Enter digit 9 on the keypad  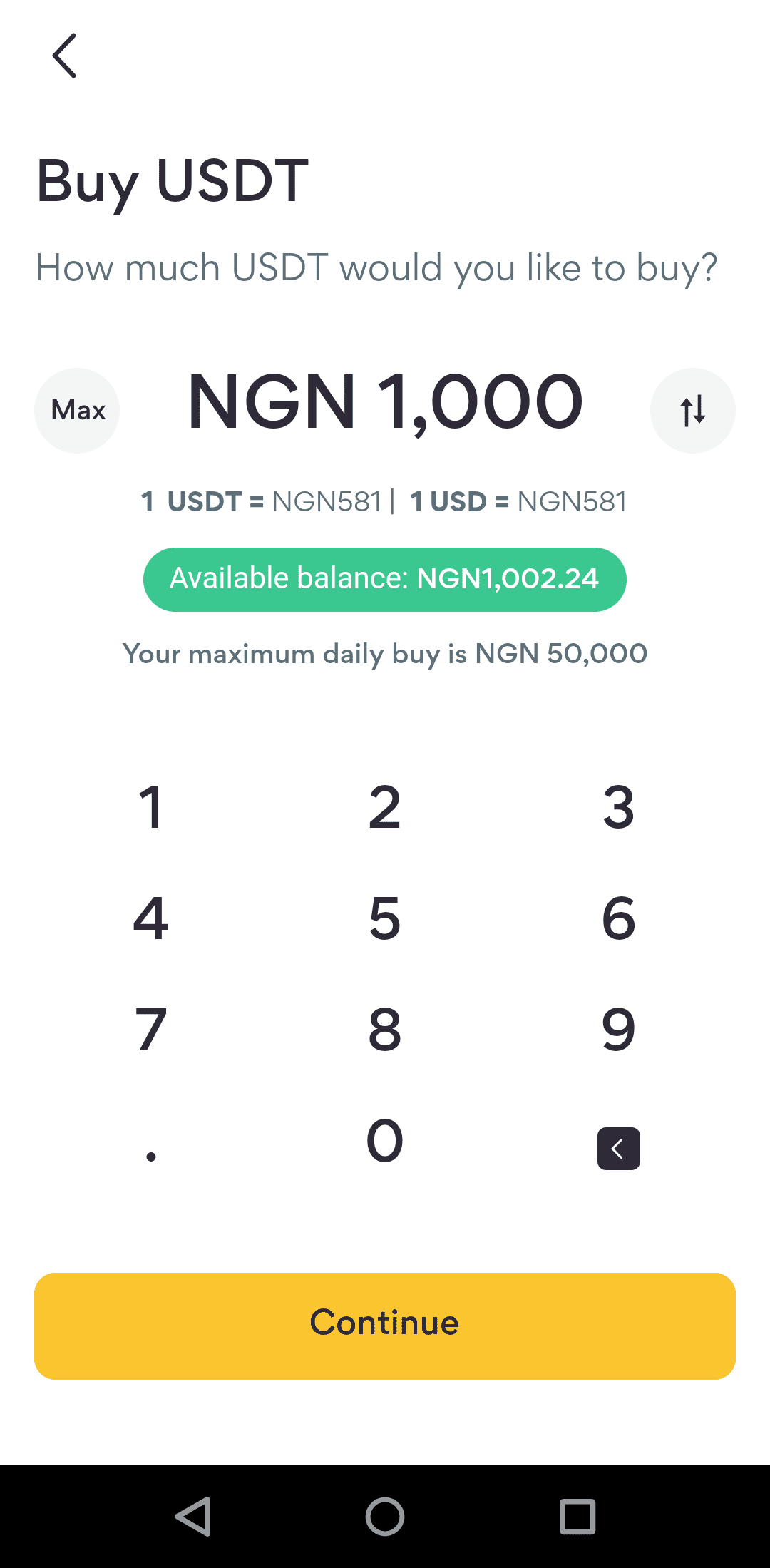point(618,1030)
